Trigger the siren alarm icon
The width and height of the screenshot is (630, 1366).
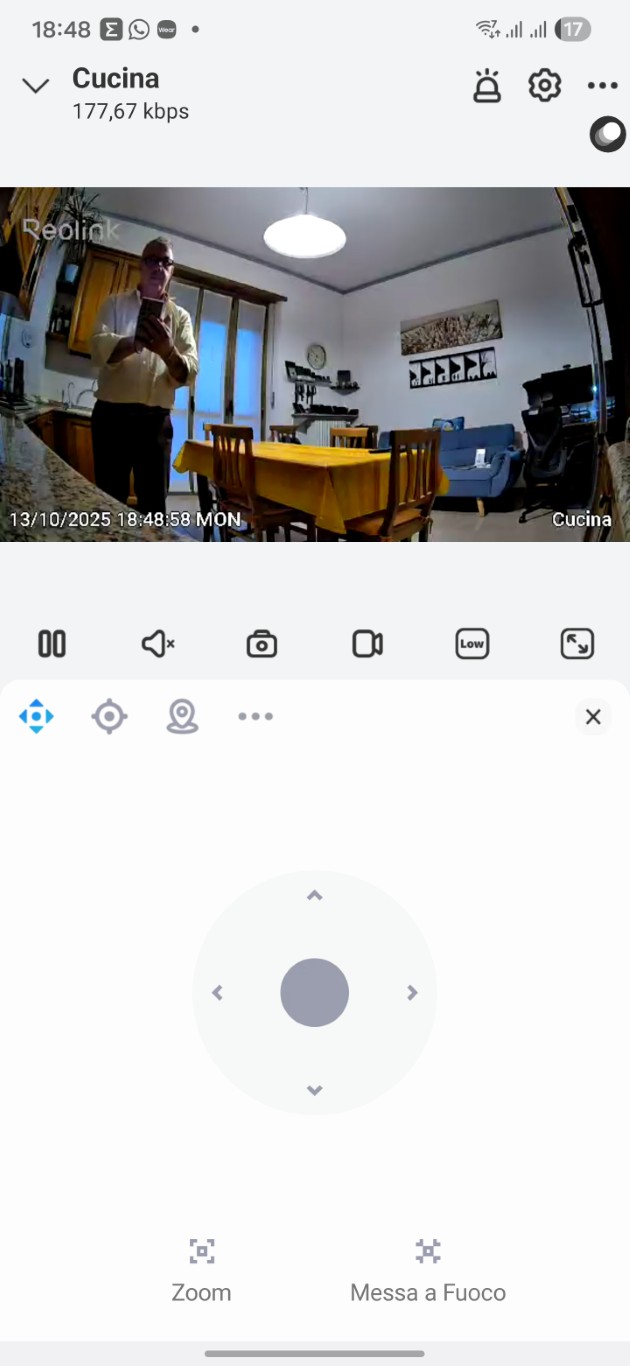coord(487,87)
